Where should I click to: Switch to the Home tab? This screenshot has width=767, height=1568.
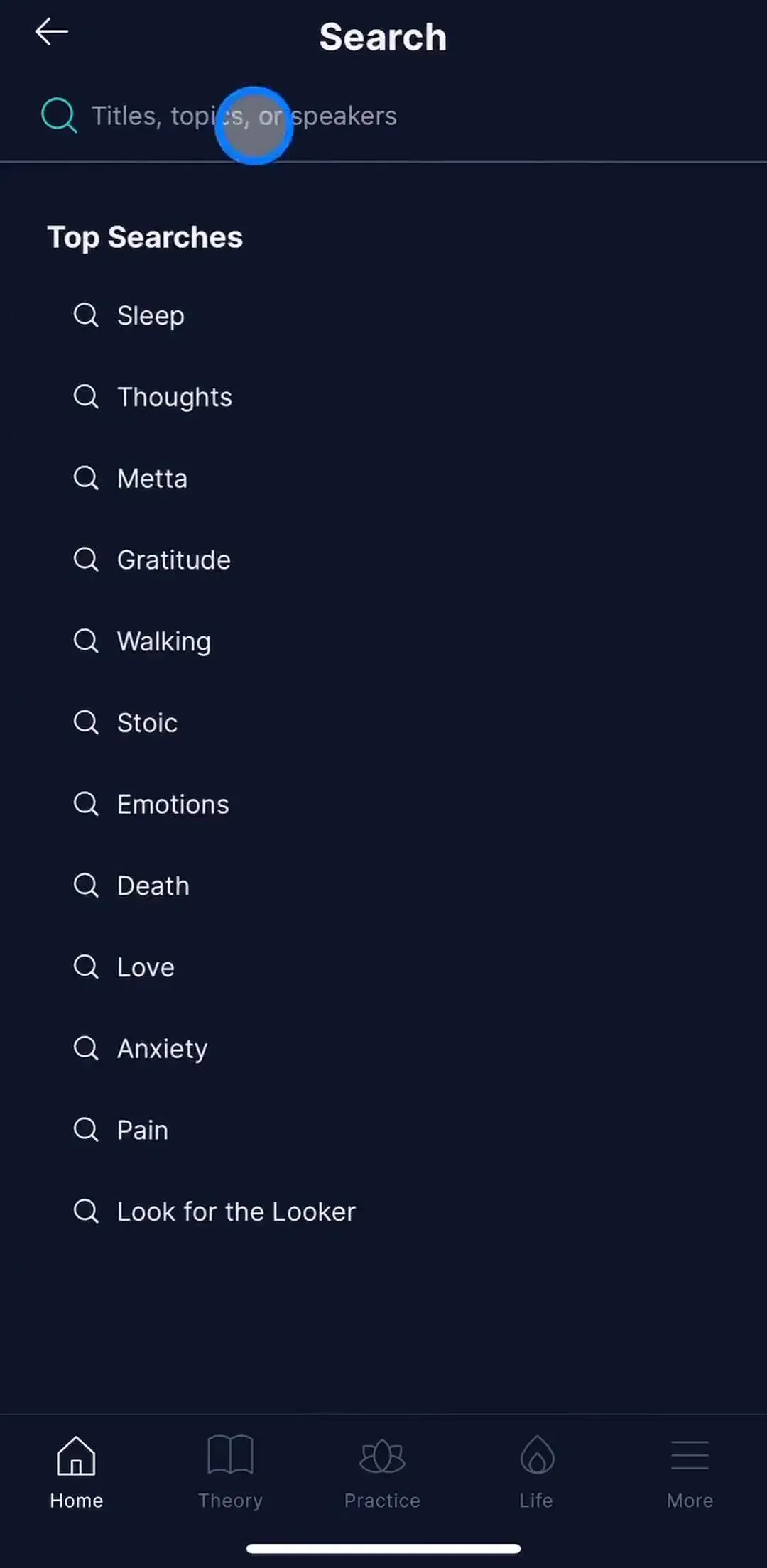(x=77, y=1473)
